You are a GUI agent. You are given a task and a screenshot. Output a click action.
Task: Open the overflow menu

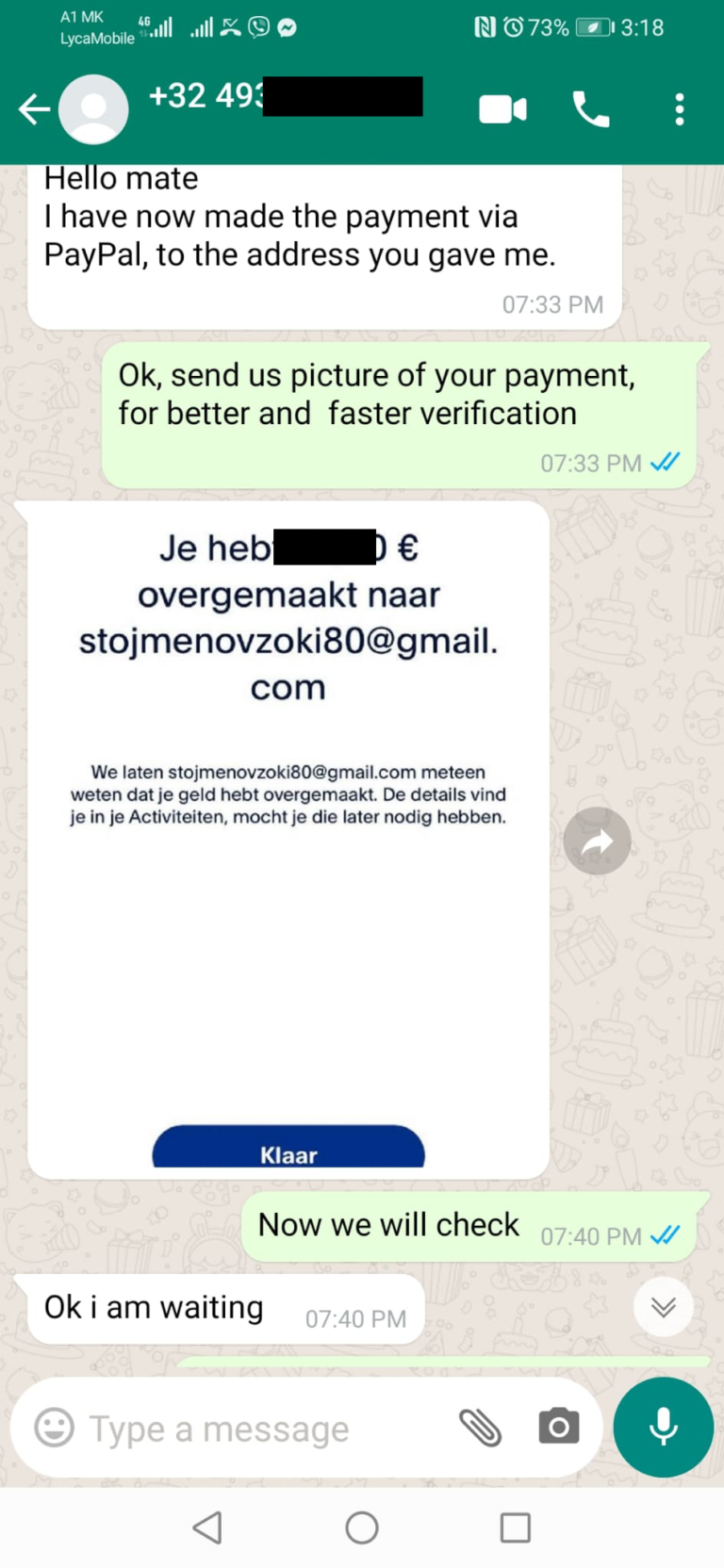[679, 110]
